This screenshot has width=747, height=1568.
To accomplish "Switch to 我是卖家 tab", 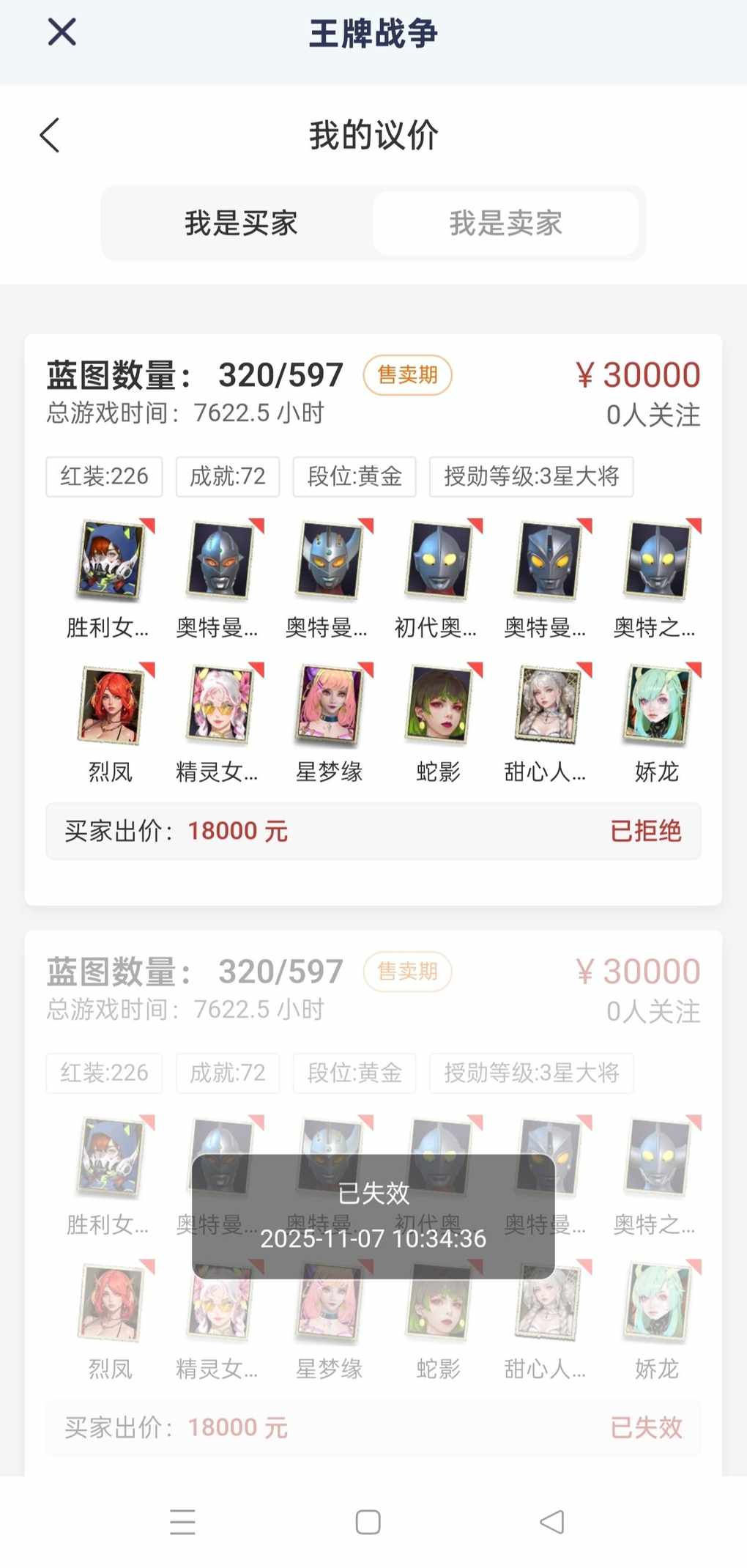I will (505, 223).
